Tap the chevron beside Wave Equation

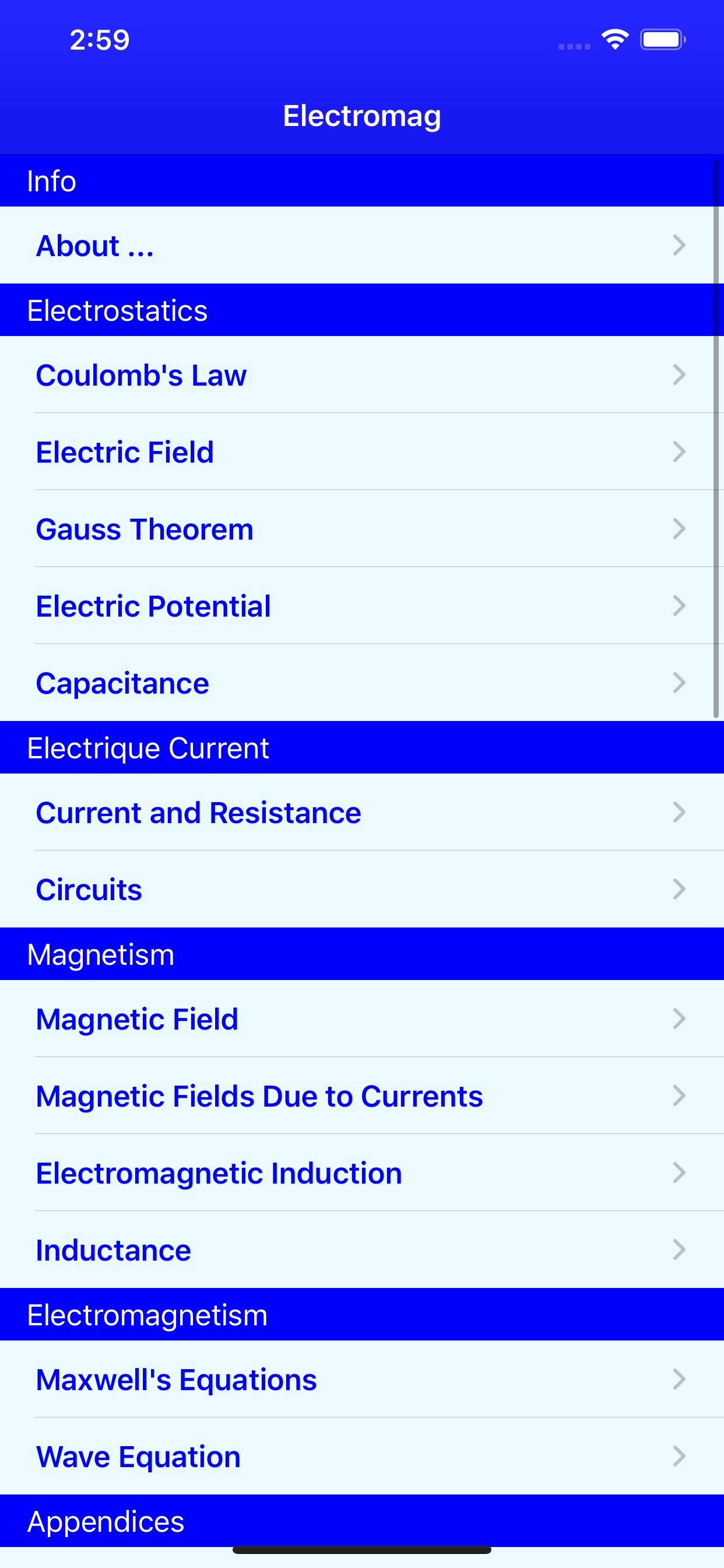680,1456
